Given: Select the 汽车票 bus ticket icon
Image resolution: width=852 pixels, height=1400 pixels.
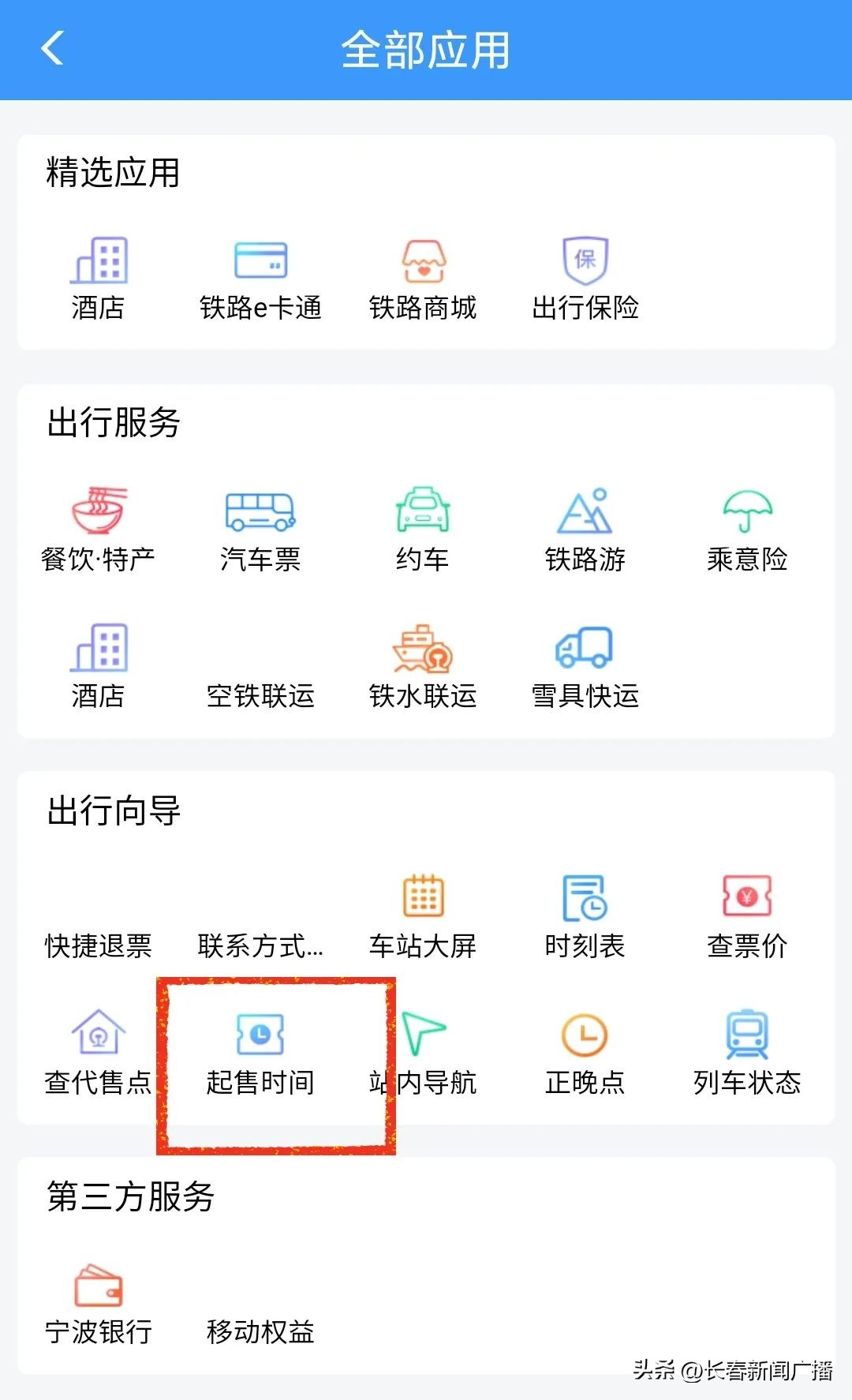Looking at the screenshot, I should (260, 513).
